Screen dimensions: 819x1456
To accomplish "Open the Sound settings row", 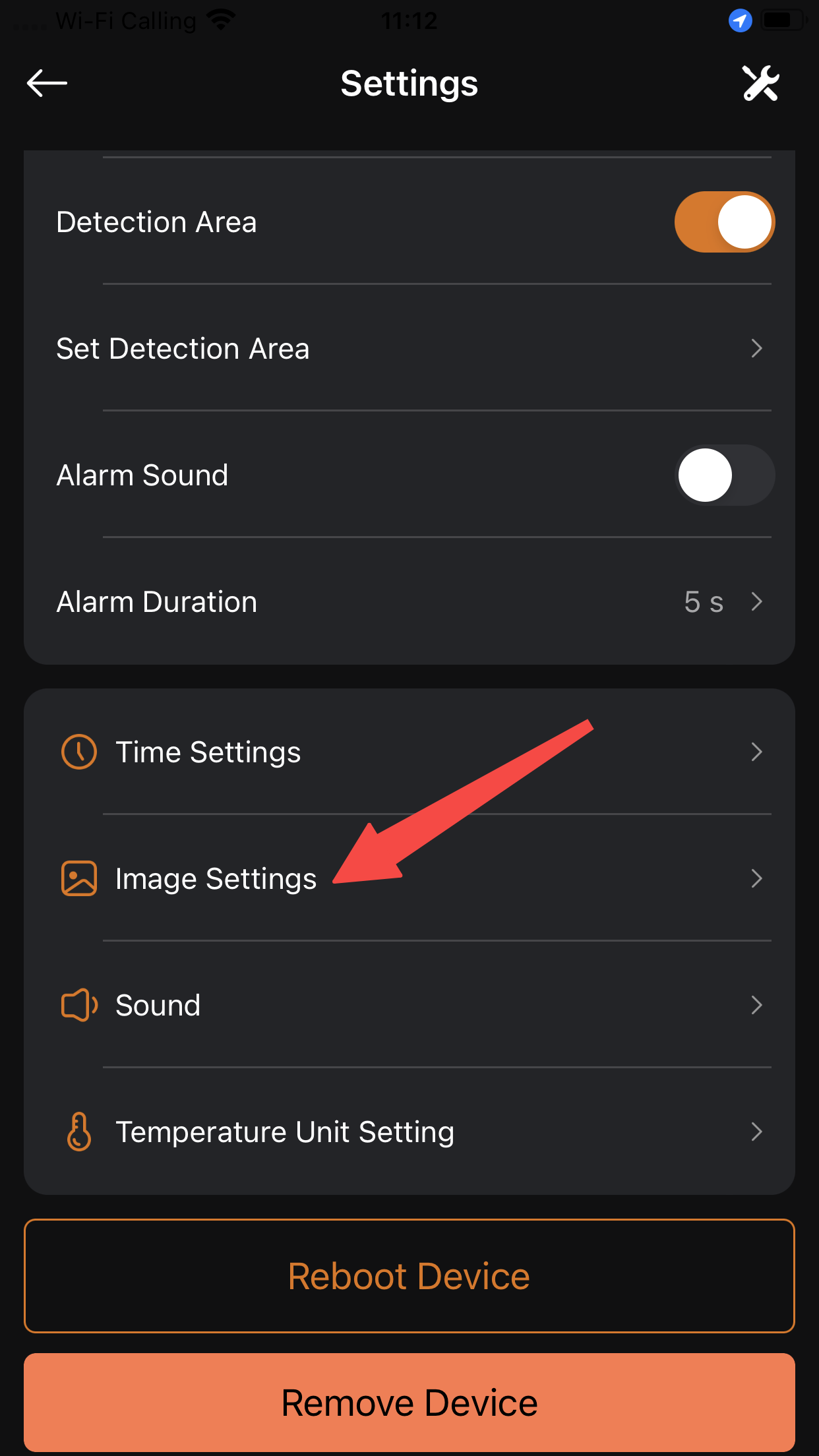I will coord(409,1005).
